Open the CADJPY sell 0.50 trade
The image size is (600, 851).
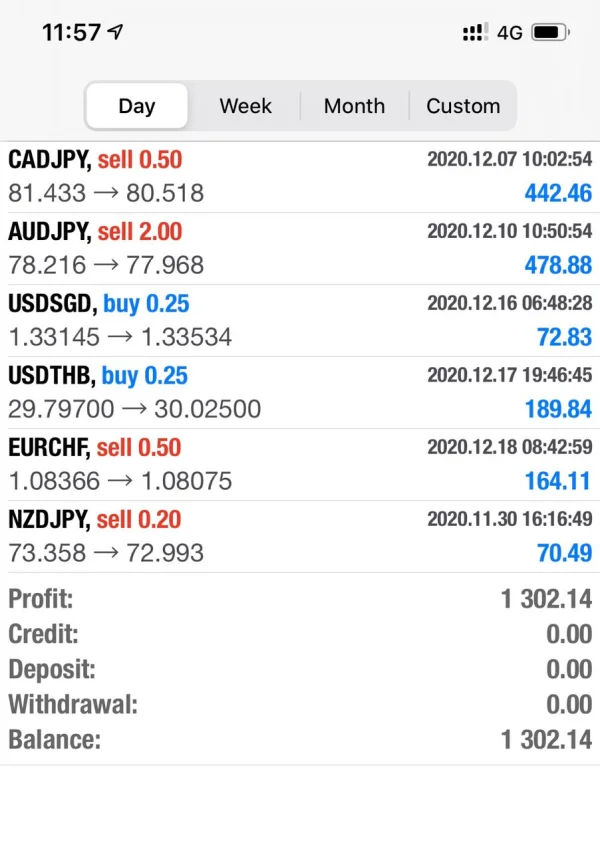(300, 176)
